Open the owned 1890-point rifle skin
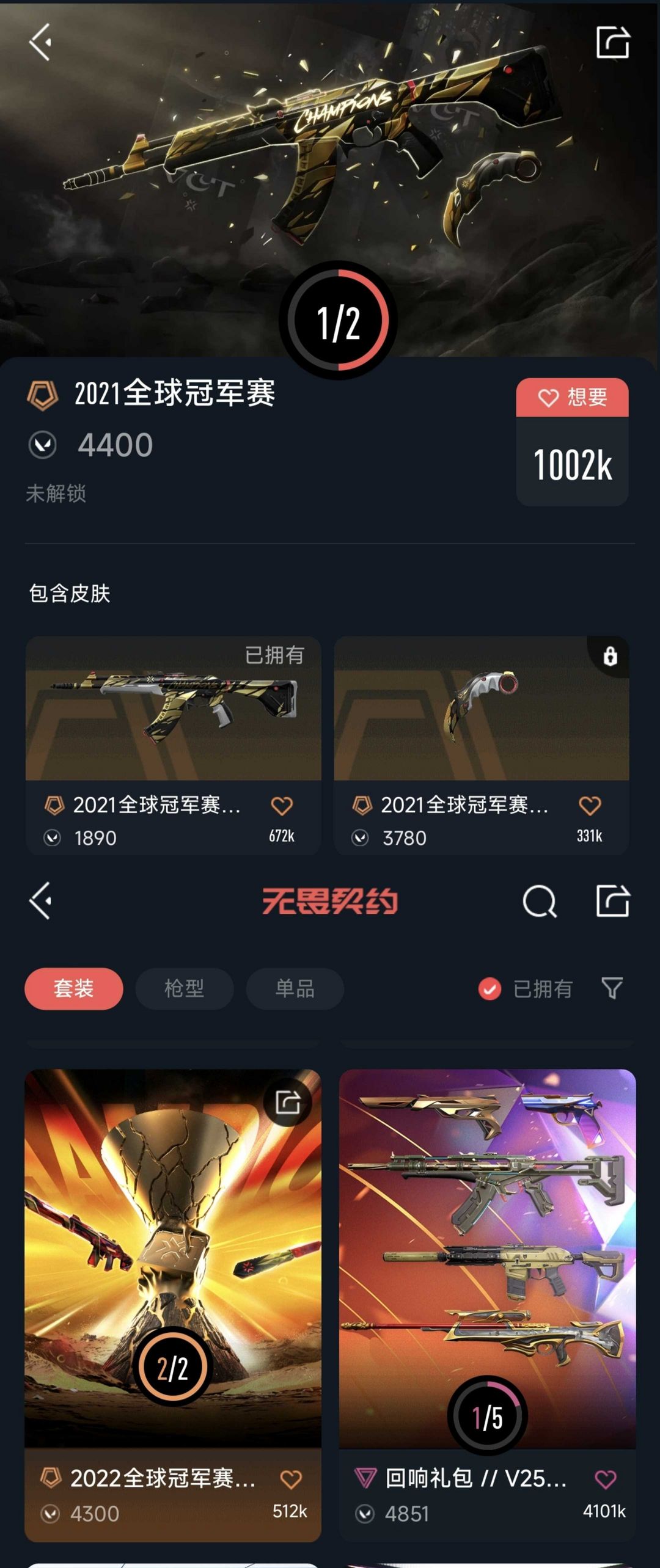Screen dimensions: 660x1568 (173, 710)
